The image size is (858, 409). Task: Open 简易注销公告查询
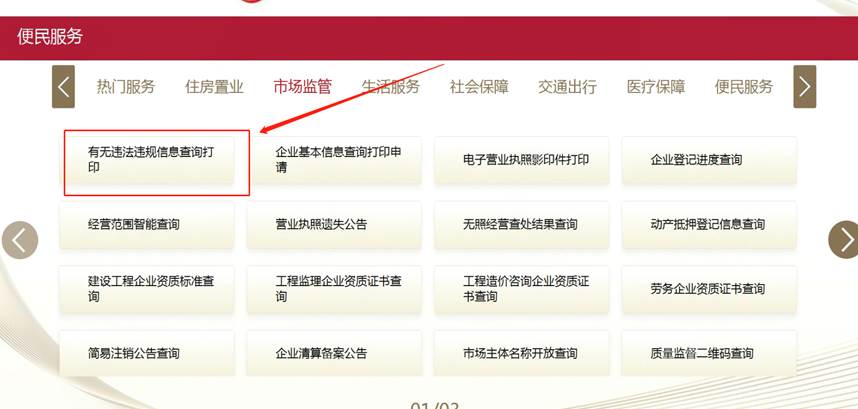[x=148, y=354]
